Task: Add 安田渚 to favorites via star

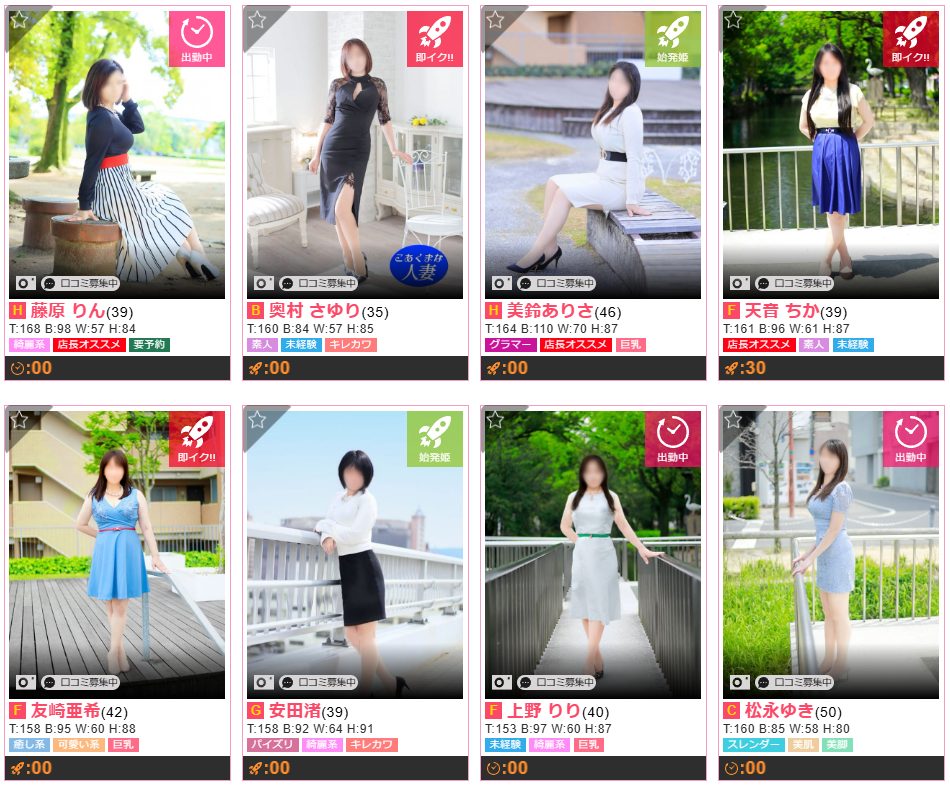Action: [257, 420]
